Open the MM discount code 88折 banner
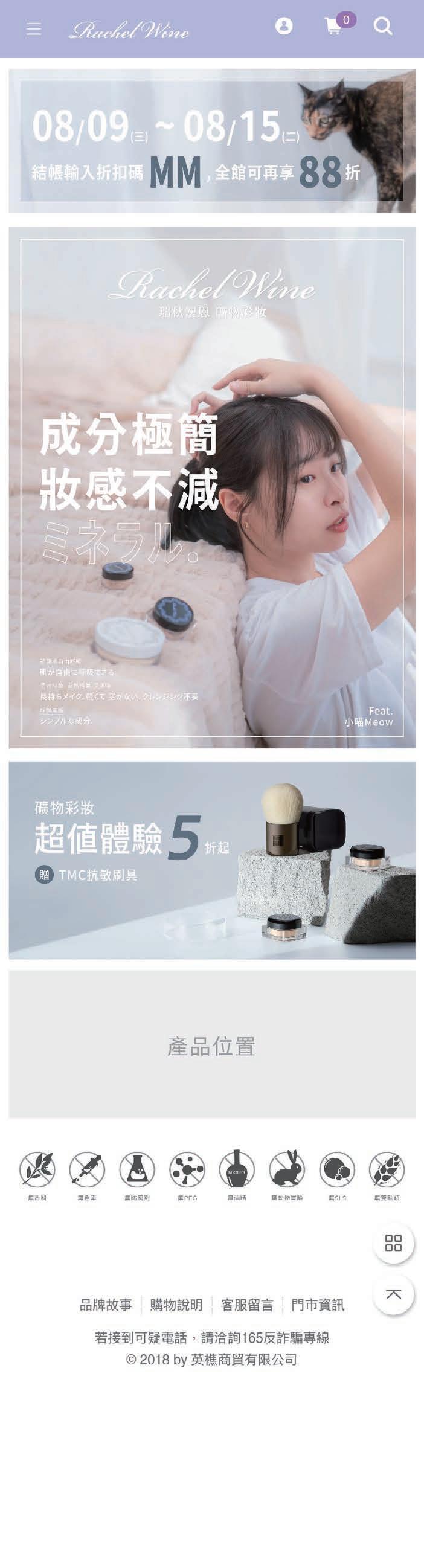The image size is (424, 1568). click(211, 141)
